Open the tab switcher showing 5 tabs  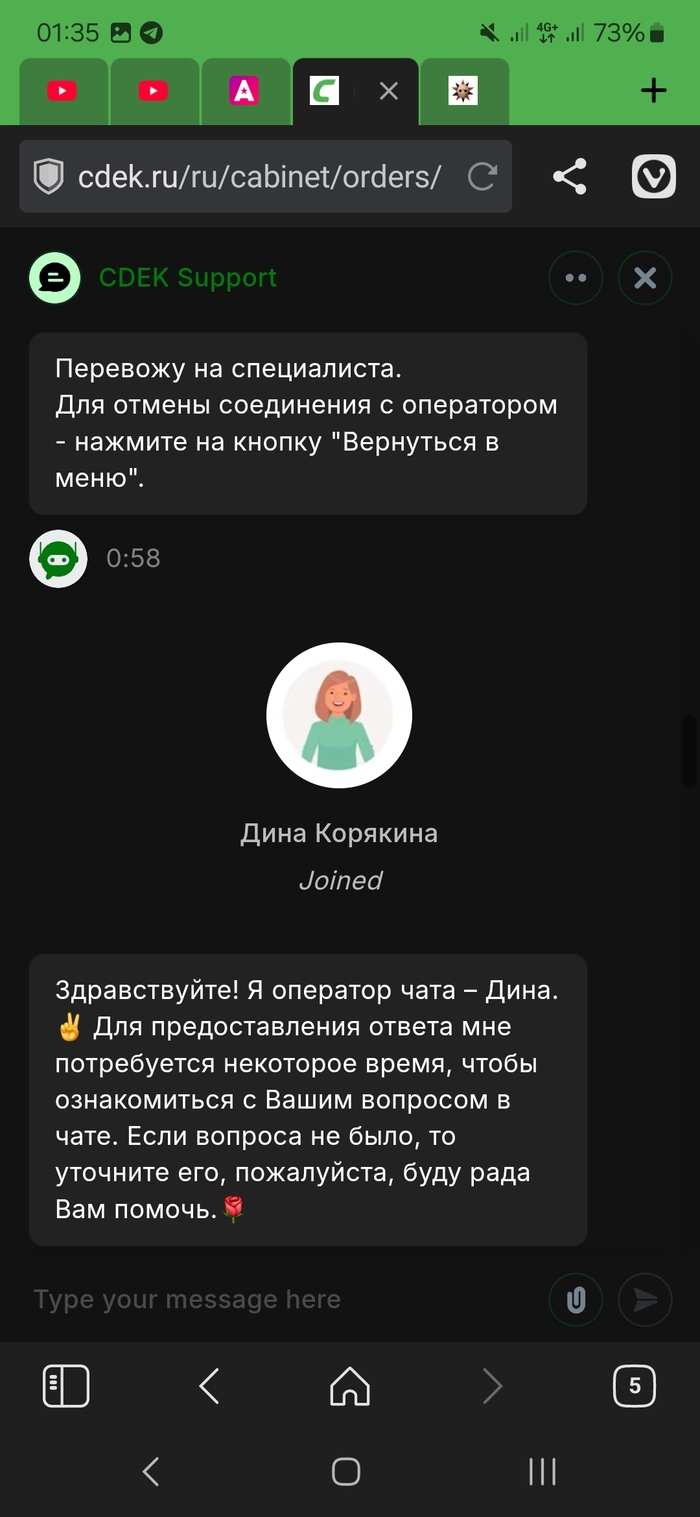point(634,1387)
